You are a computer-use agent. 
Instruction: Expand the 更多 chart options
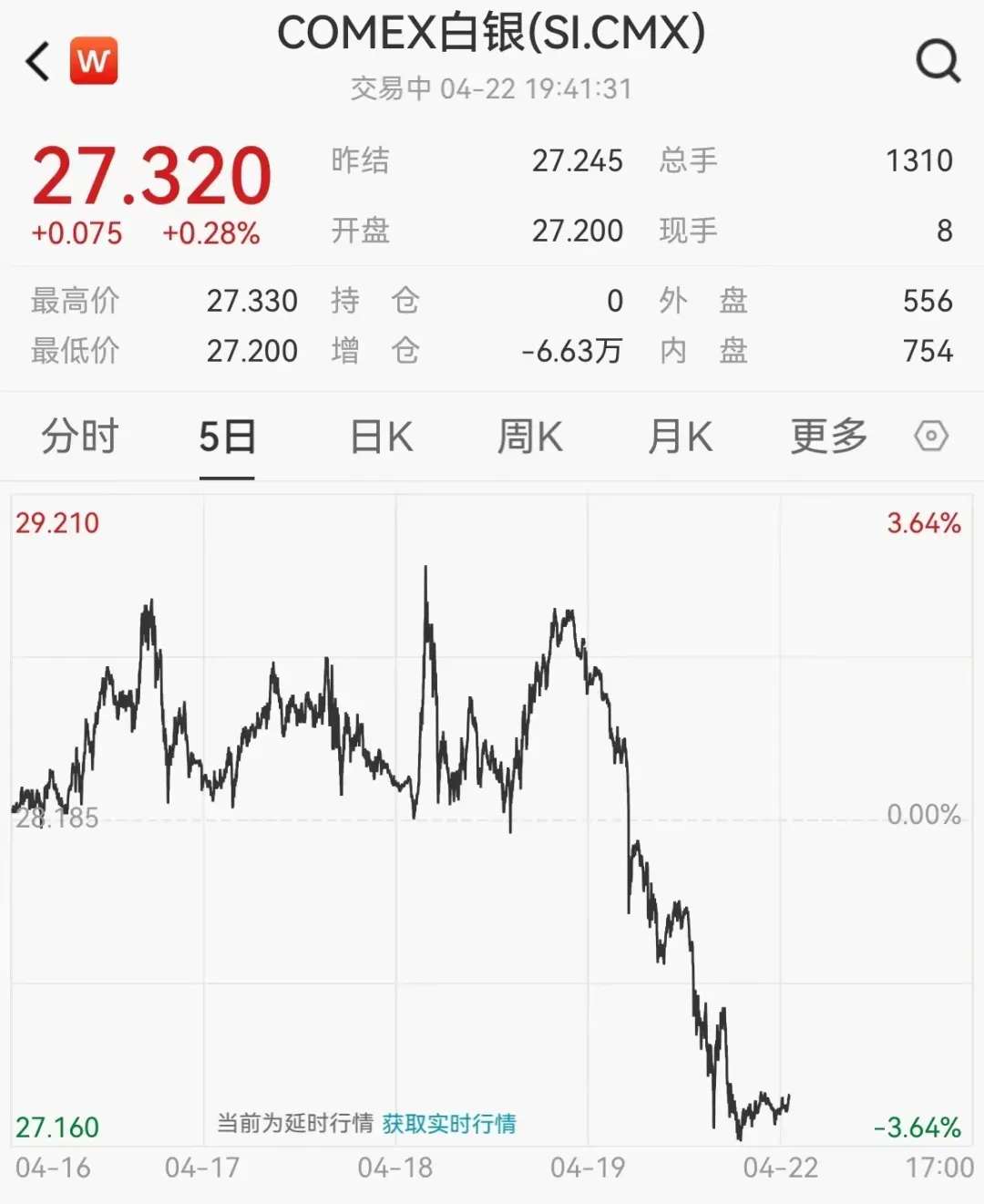click(829, 437)
